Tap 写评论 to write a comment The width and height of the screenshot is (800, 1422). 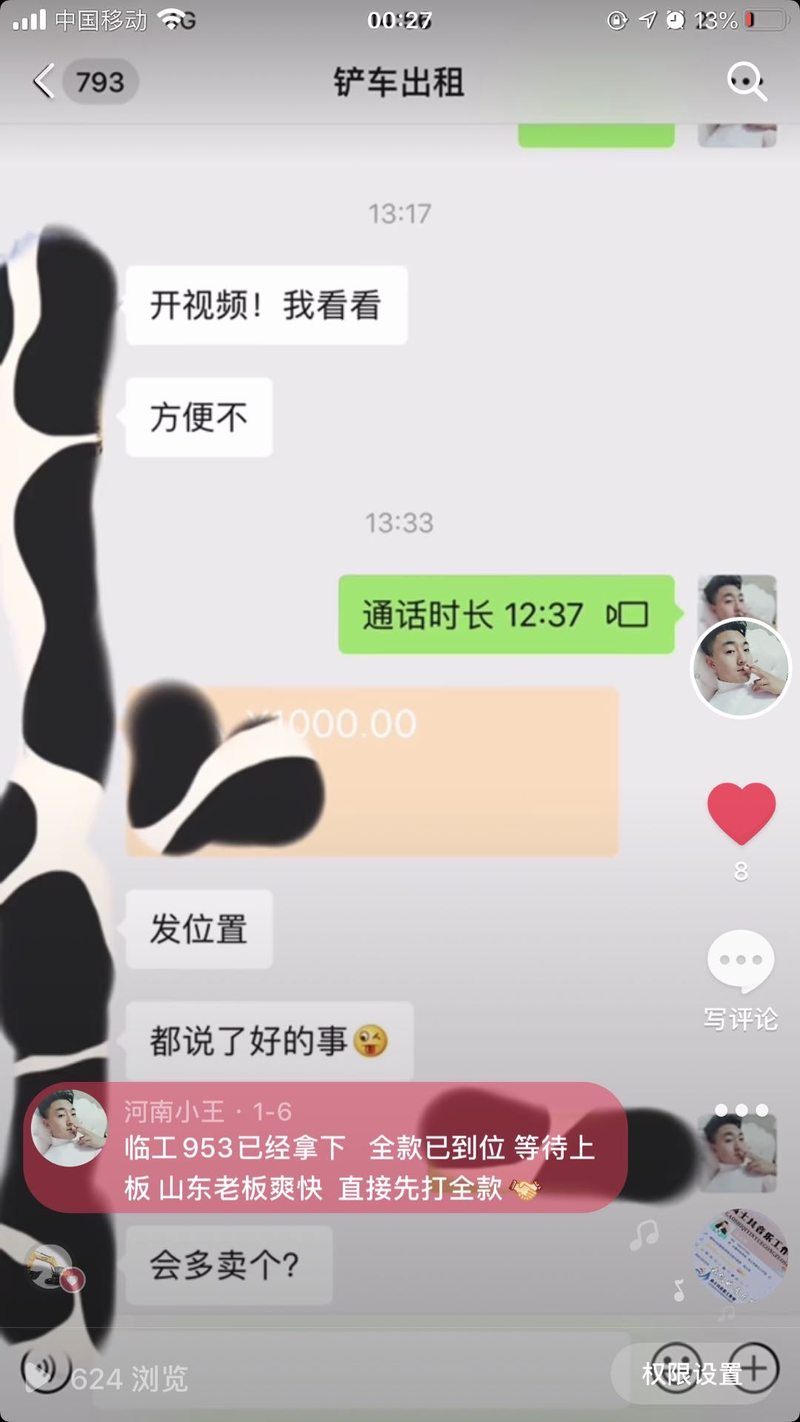[x=740, y=981]
